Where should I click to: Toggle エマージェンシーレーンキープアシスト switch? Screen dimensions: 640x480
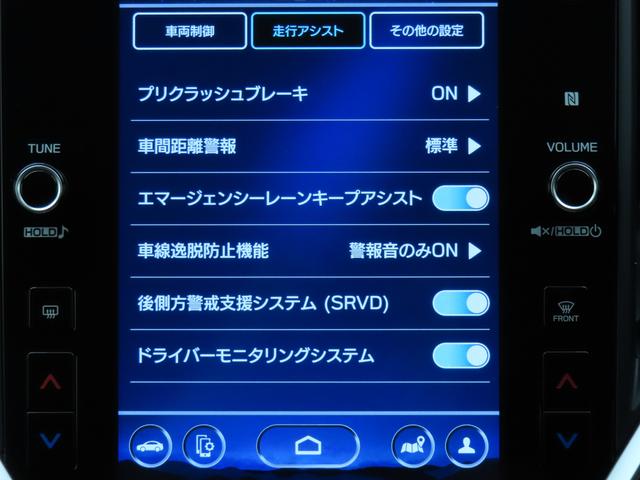tap(460, 198)
